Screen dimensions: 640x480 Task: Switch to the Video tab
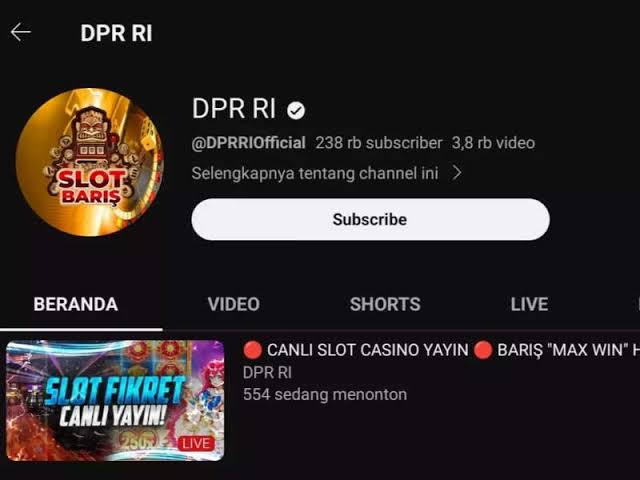coord(233,304)
